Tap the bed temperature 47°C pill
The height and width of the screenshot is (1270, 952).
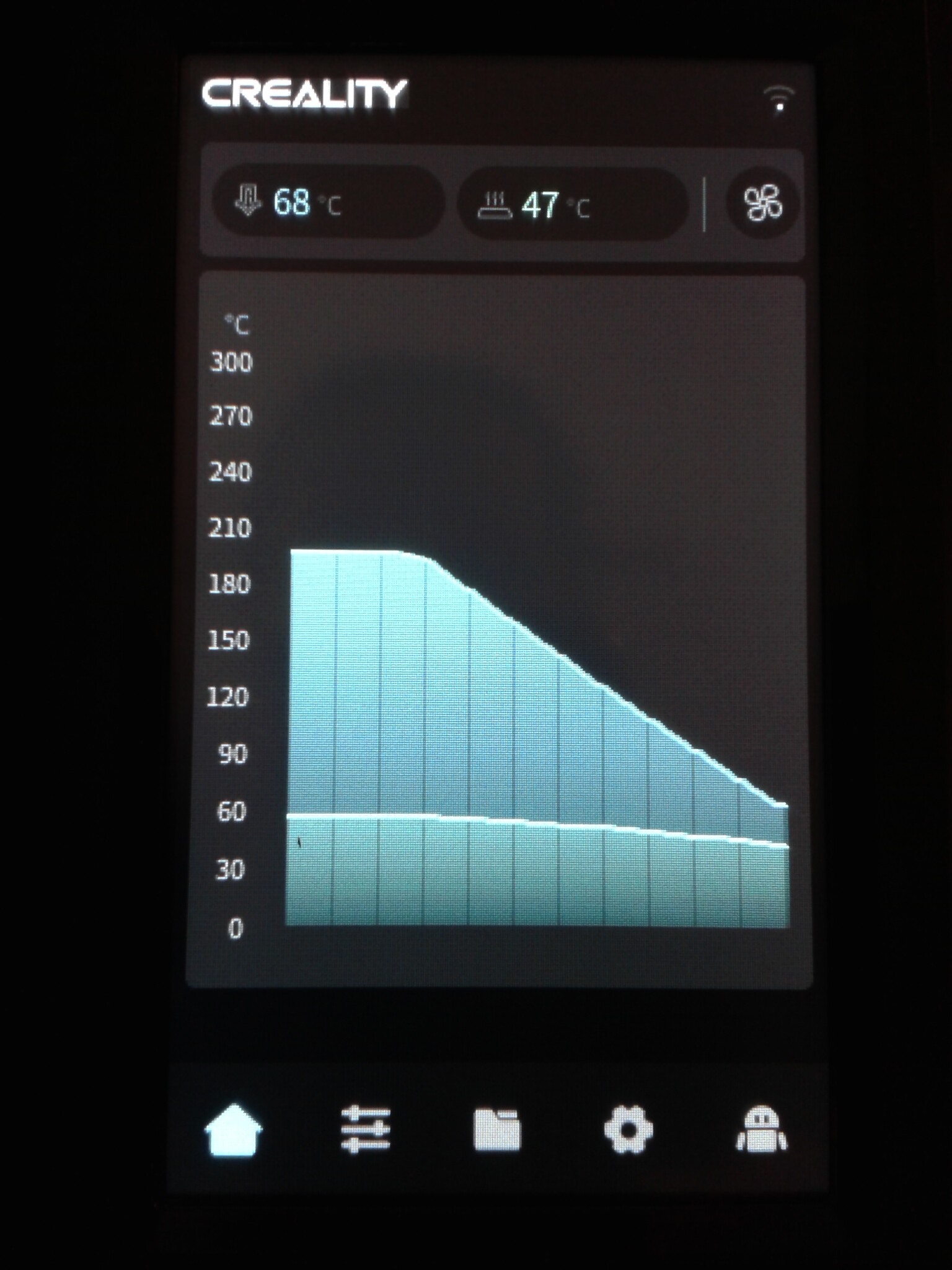pos(571,205)
